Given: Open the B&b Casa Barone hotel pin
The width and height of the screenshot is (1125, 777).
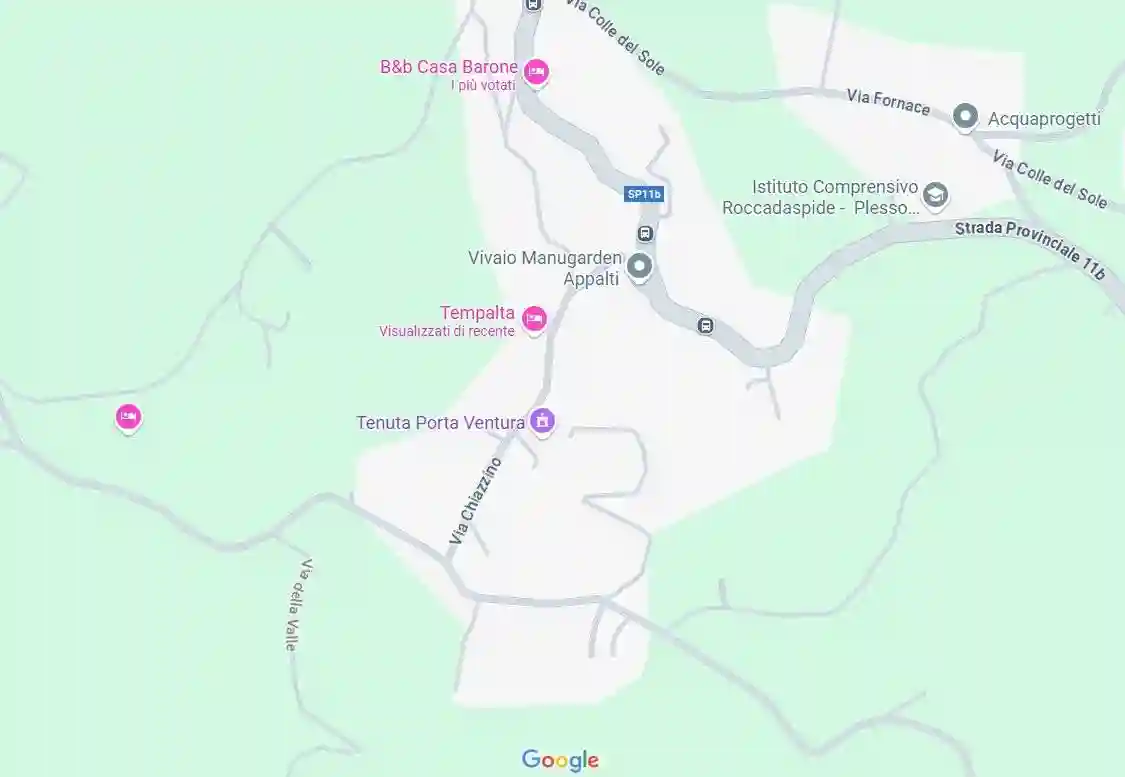Looking at the screenshot, I should coord(536,71).
